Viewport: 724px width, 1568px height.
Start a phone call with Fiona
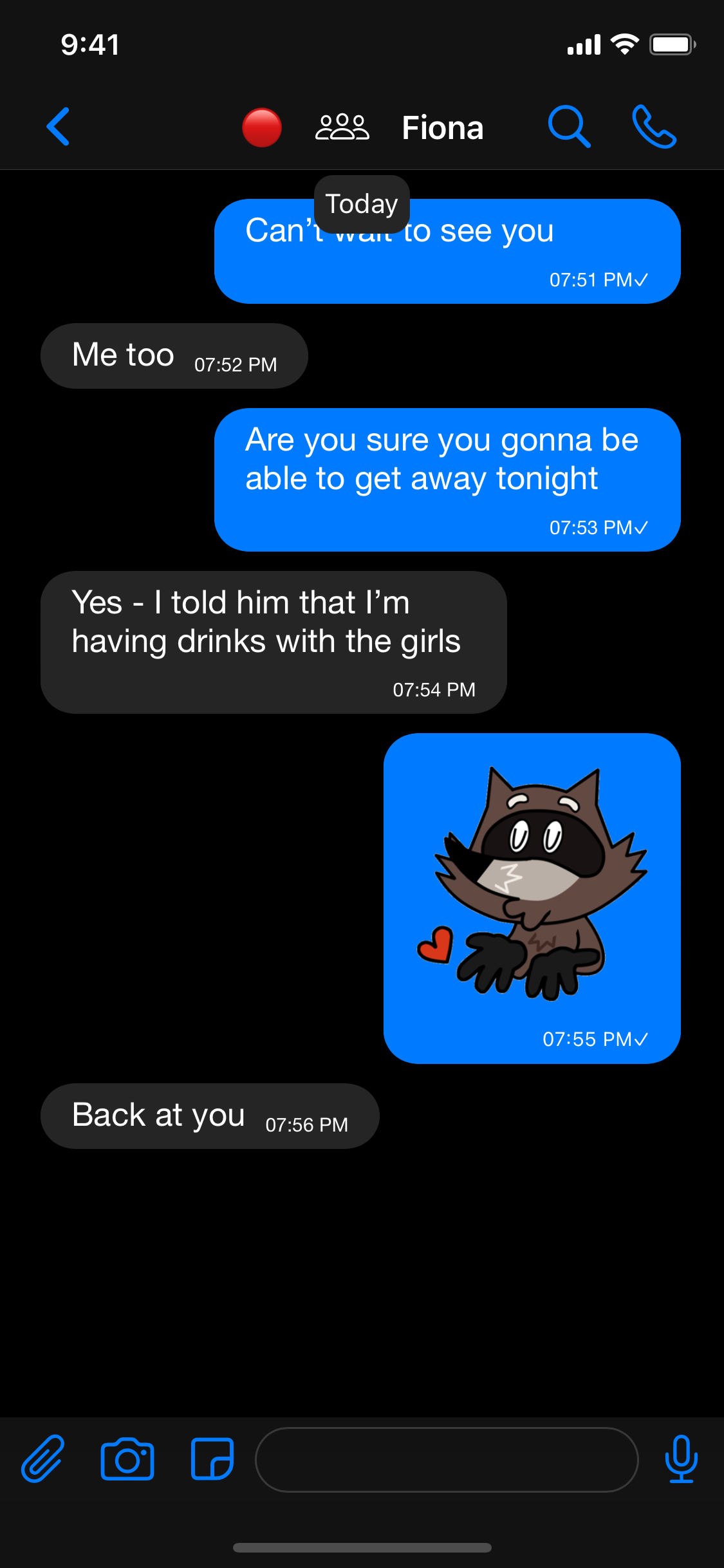point(654,127)
